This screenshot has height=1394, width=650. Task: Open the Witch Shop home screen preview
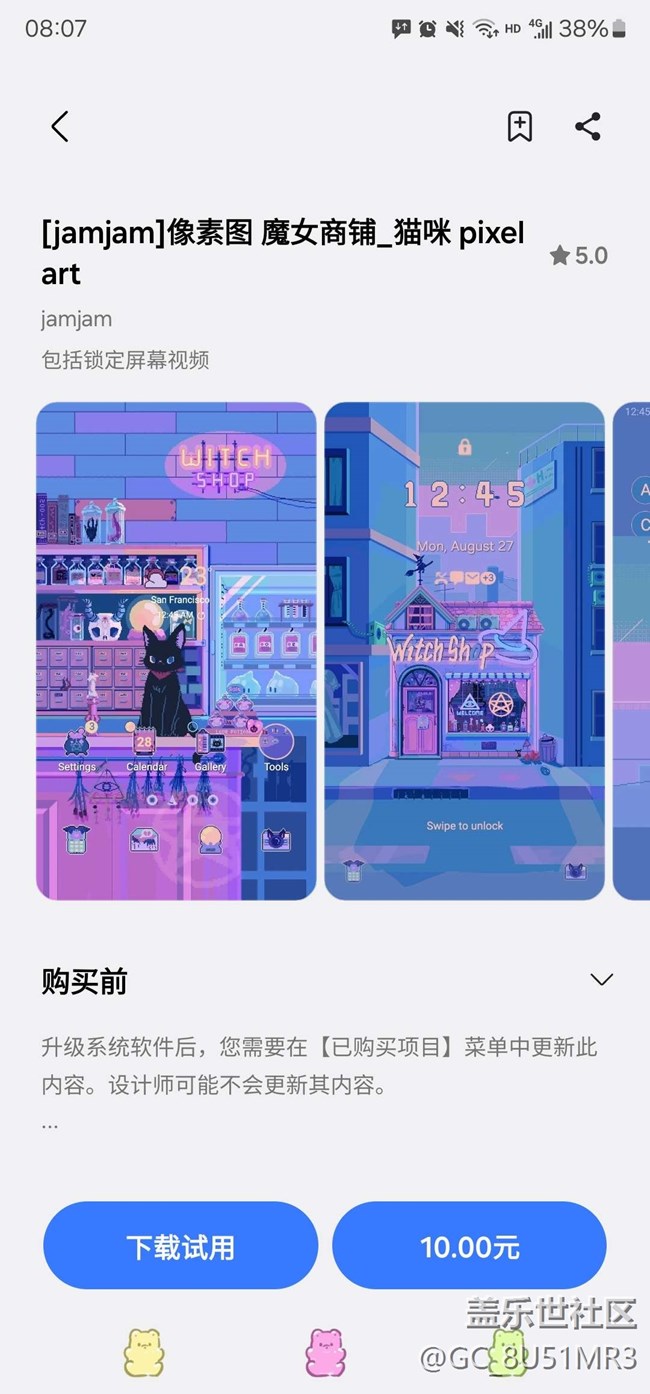(x=176, y=650)
